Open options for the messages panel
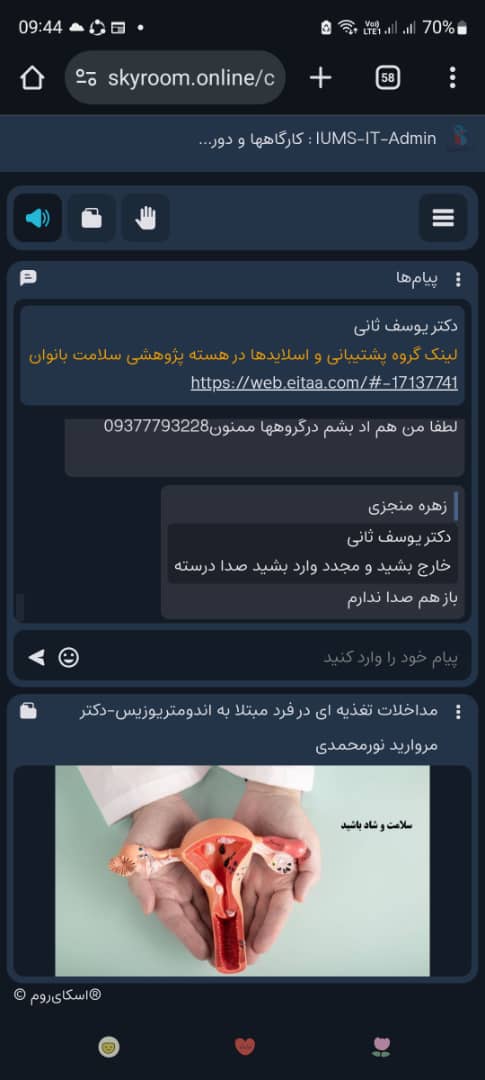 pyautogui.click(x=458, y=279)
